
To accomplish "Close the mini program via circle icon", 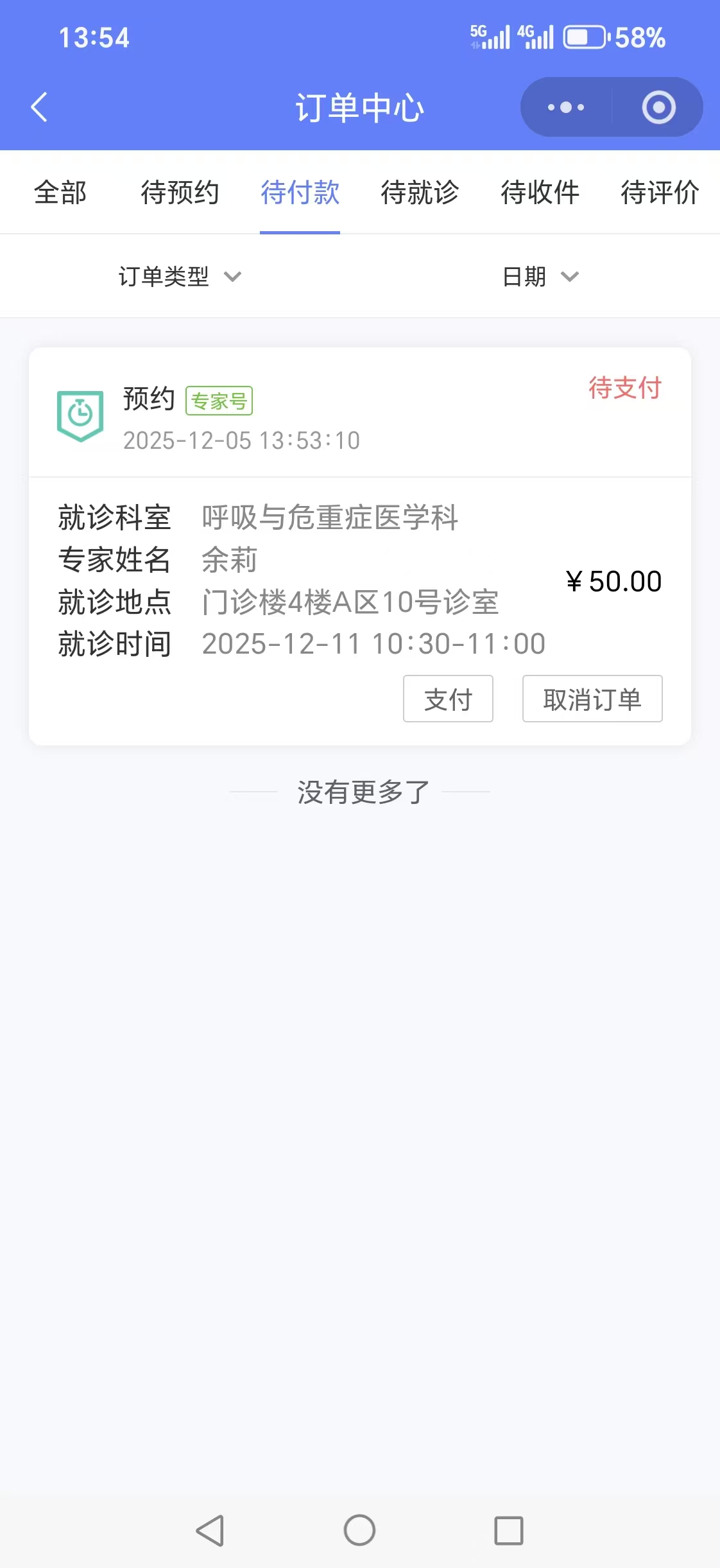I will [x=658, y=107].
